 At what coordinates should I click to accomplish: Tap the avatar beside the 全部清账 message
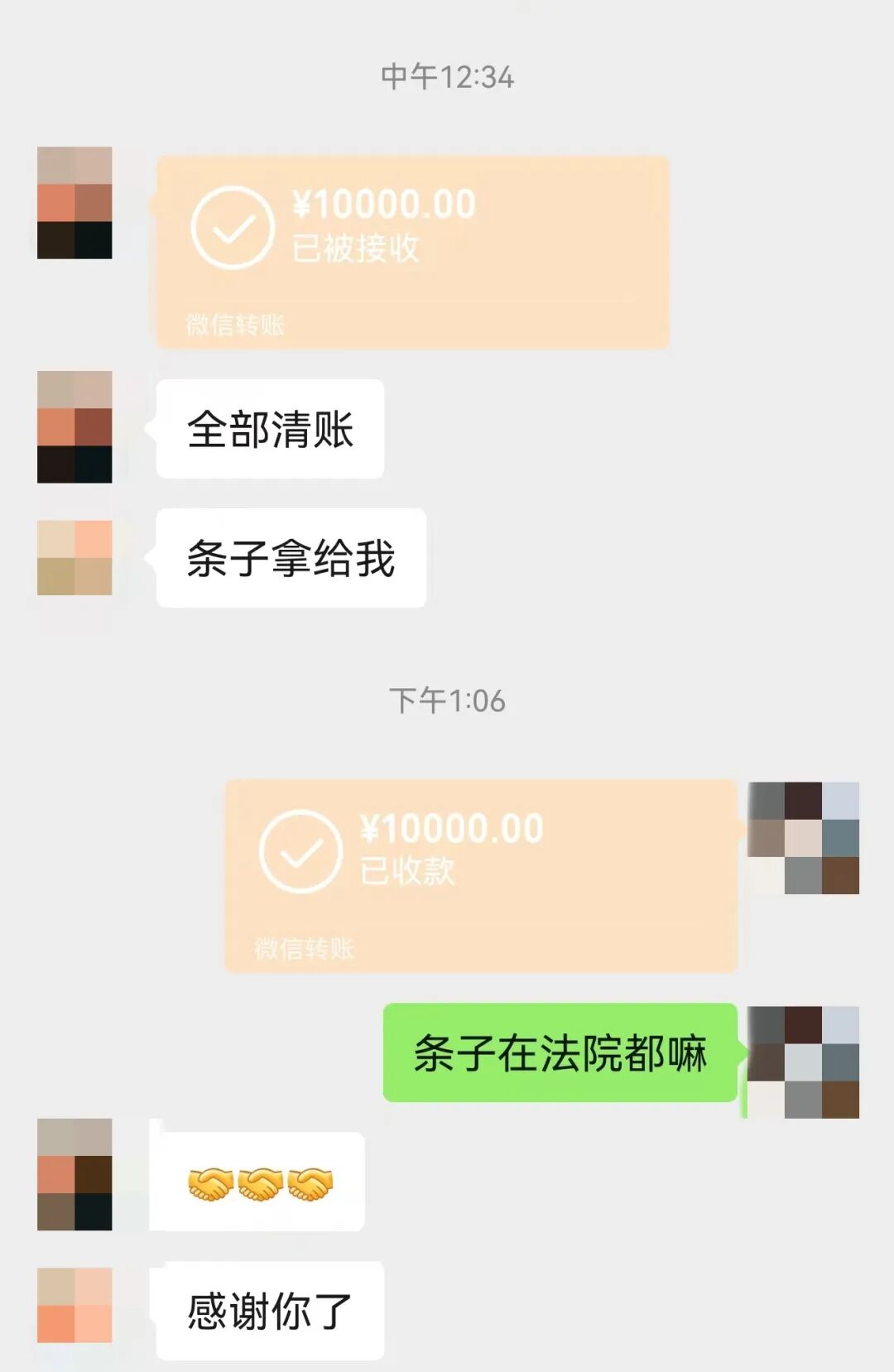(x=74, y=426)
